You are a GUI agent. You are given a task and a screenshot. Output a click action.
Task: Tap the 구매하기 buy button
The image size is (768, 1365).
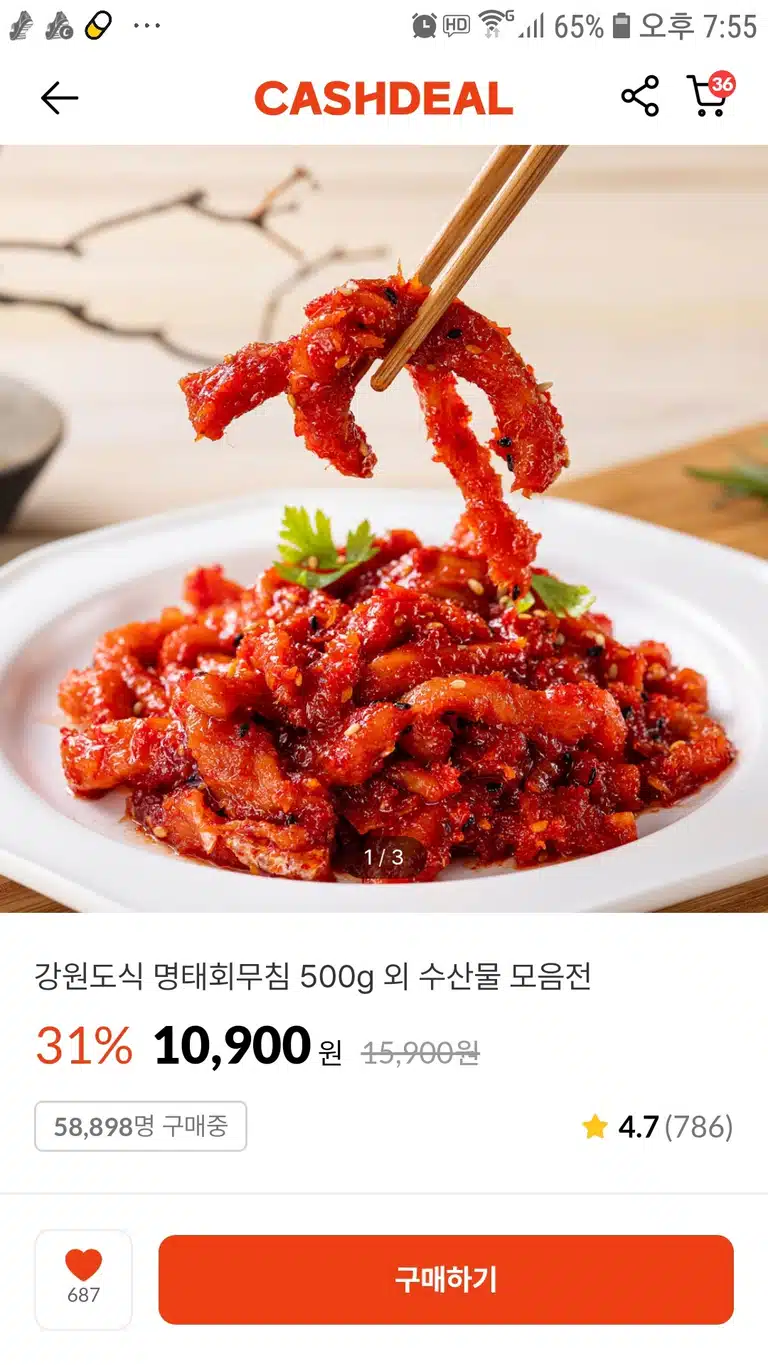[446, 1279]
